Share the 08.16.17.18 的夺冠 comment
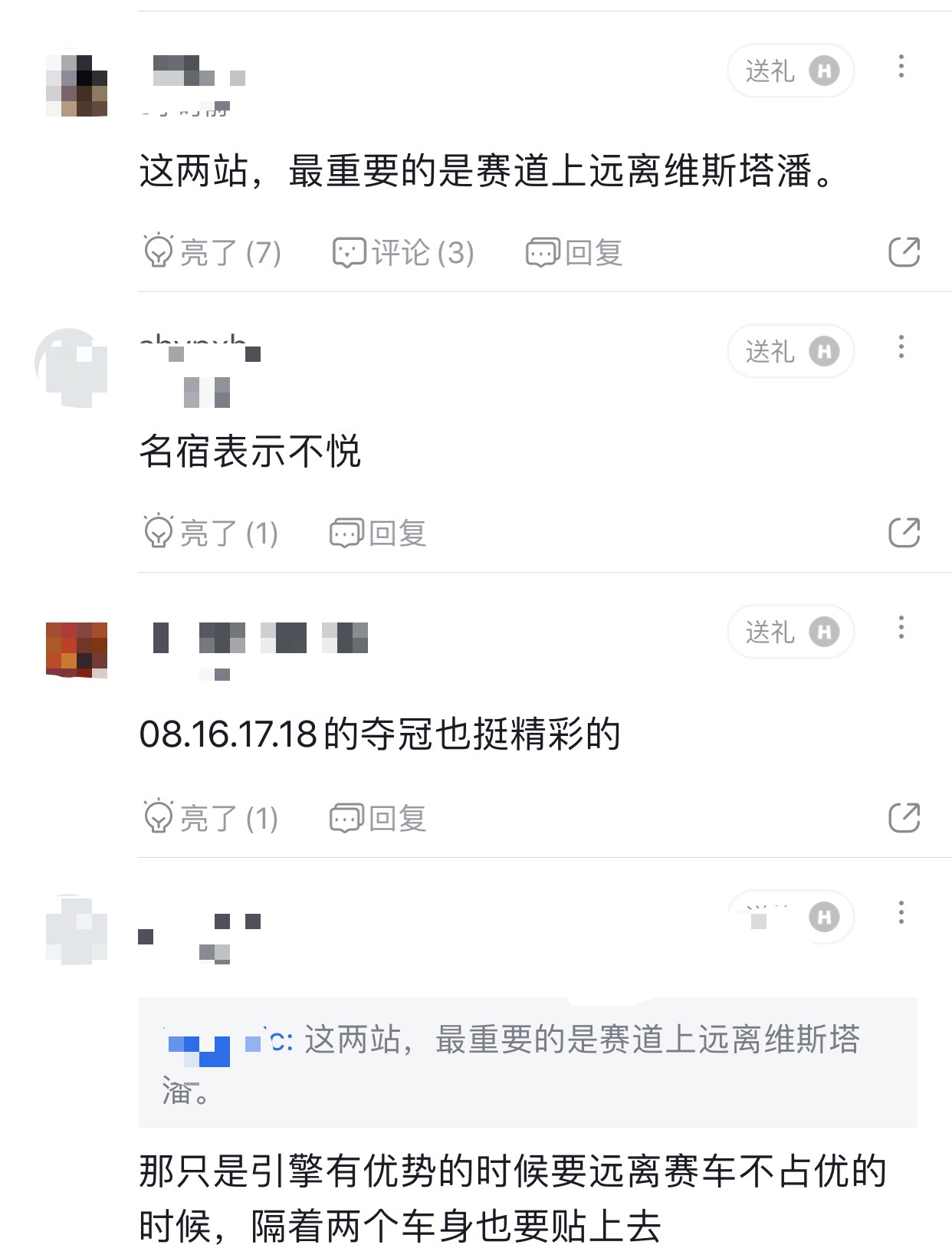952x1258 pixels. coord(904,818)
